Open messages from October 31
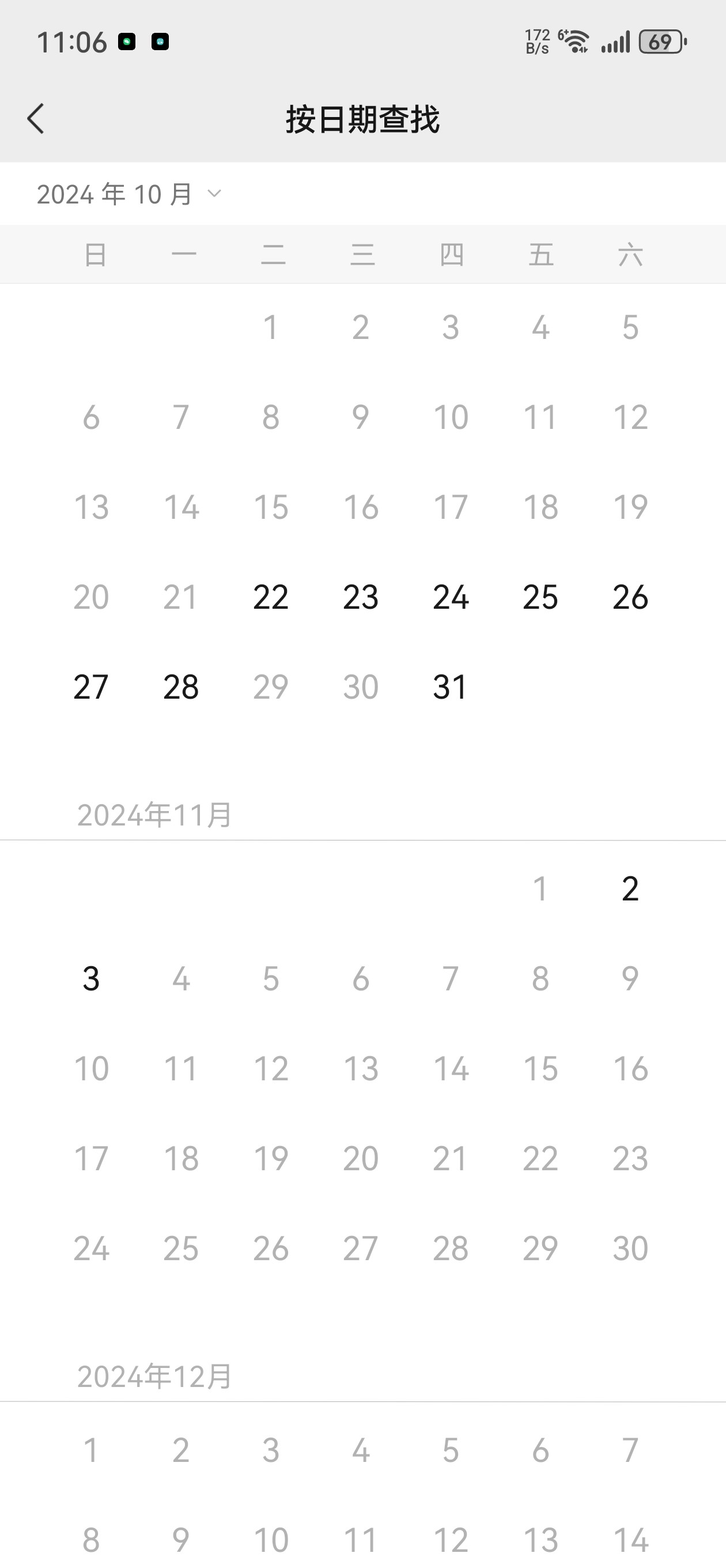This screenshot has height=1568, width=726. click(x=450, y=687)
